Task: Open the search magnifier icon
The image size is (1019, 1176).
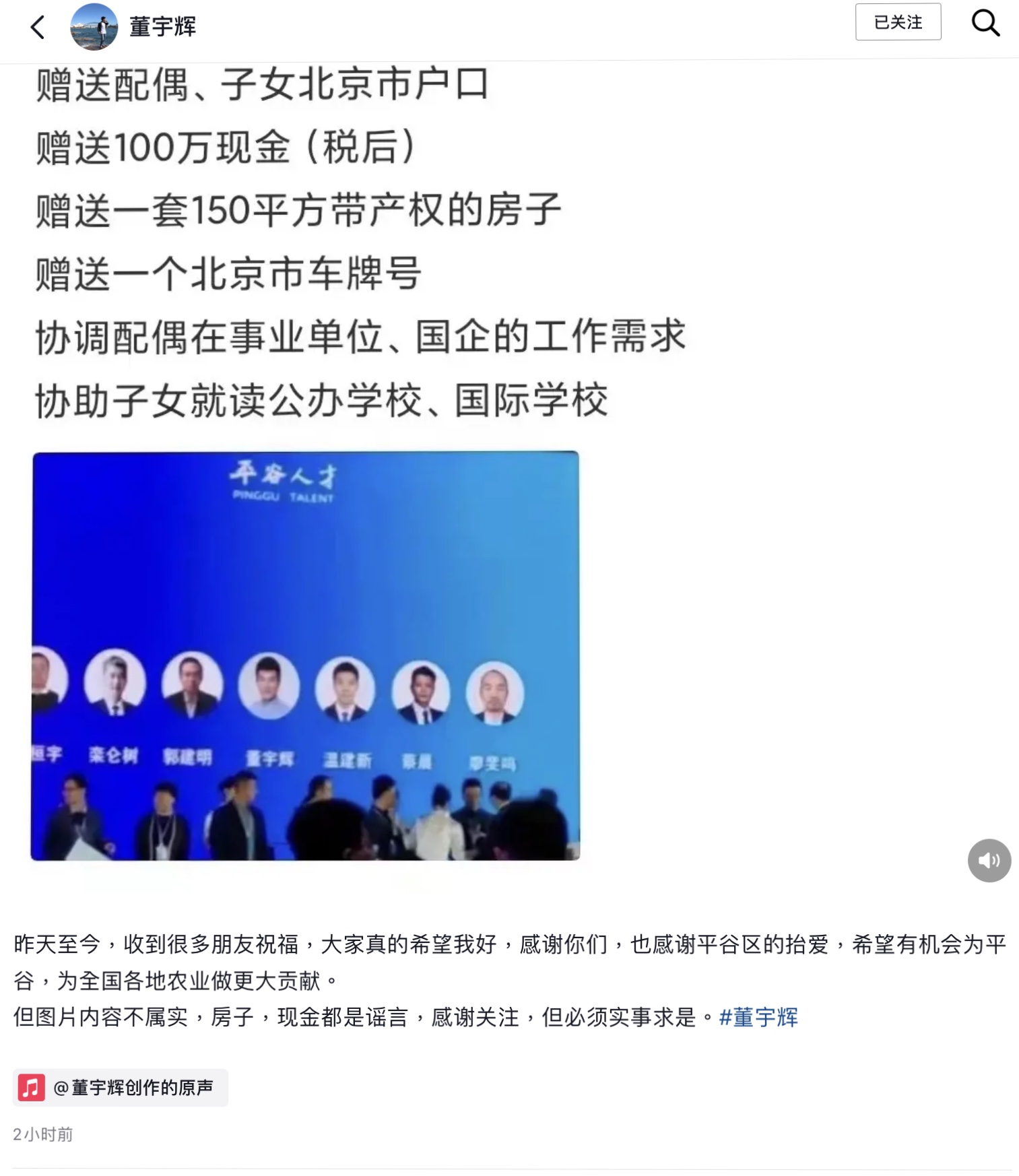Action: (985, 23)
